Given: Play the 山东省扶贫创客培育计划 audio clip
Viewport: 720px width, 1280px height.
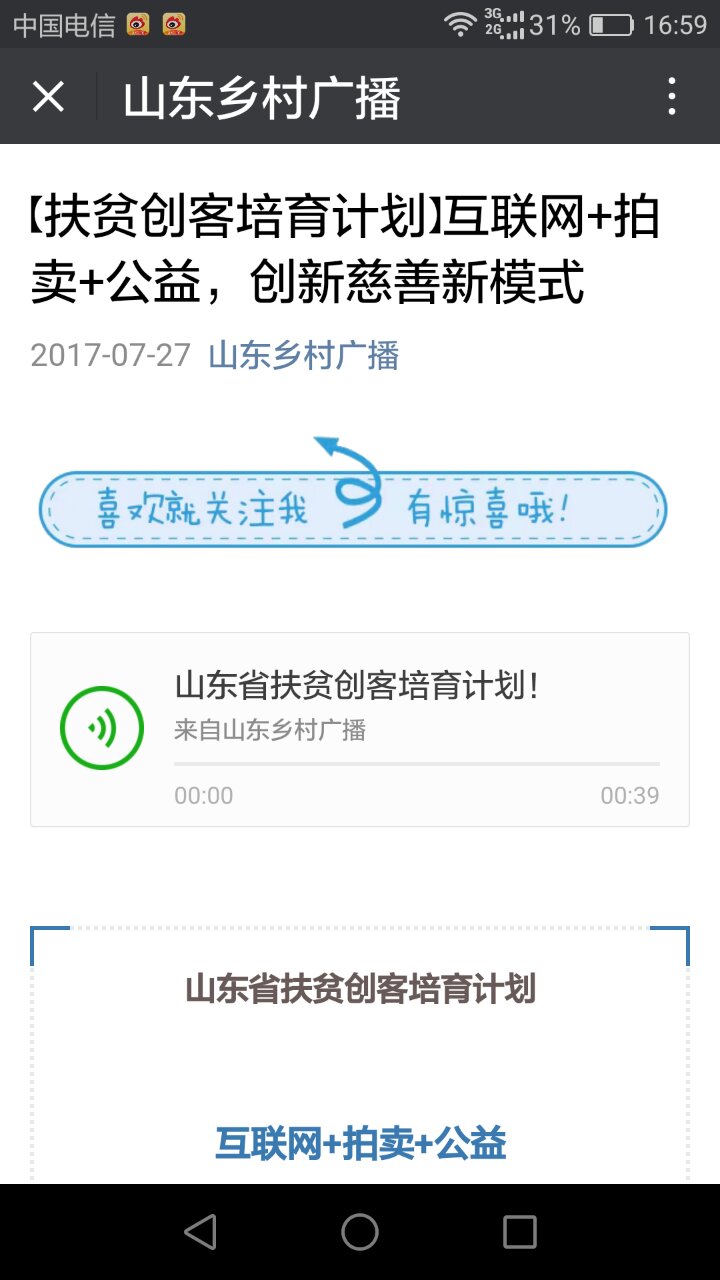Looking at the screenshot, I should point(102,728).
